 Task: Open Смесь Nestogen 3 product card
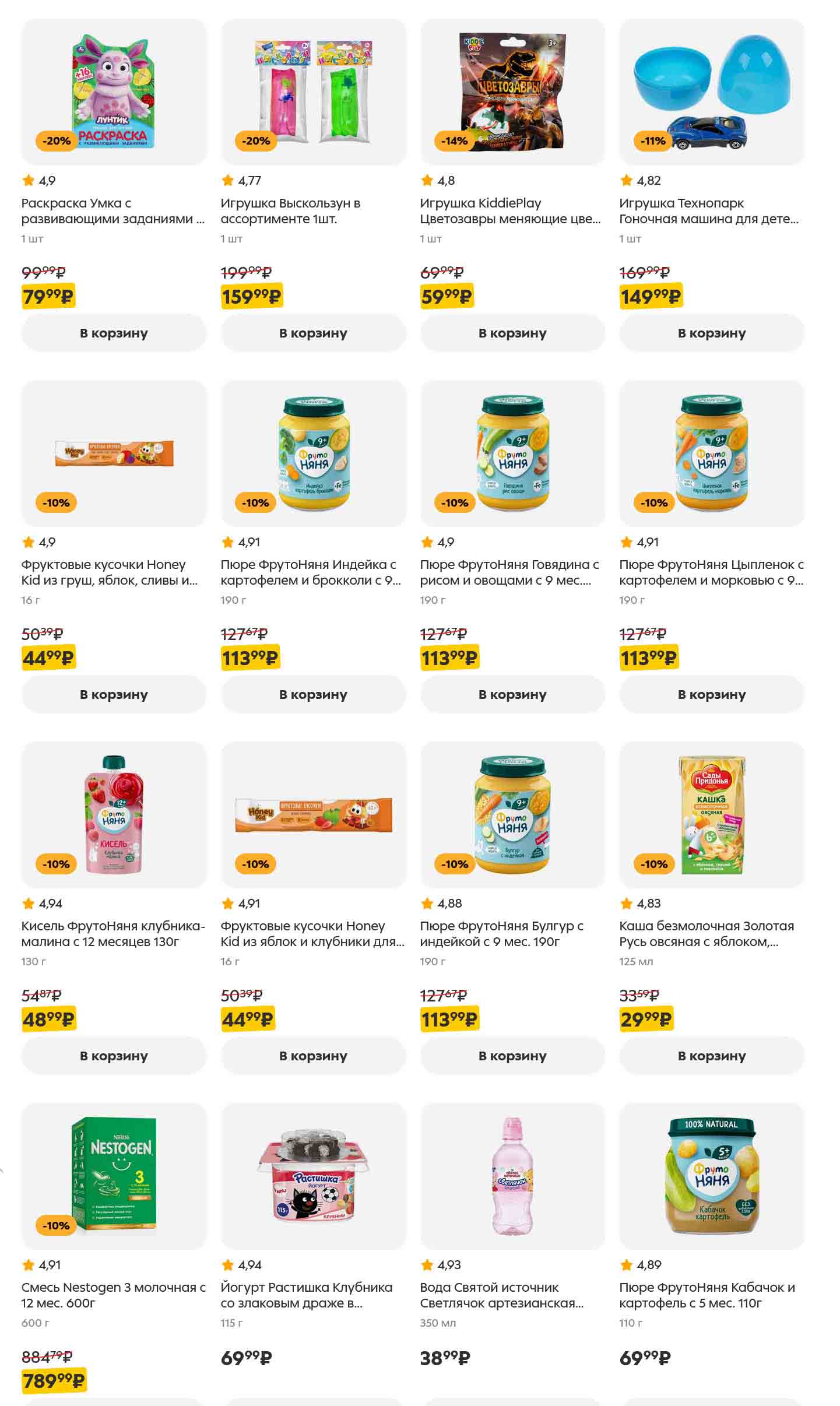(114, 1295)
